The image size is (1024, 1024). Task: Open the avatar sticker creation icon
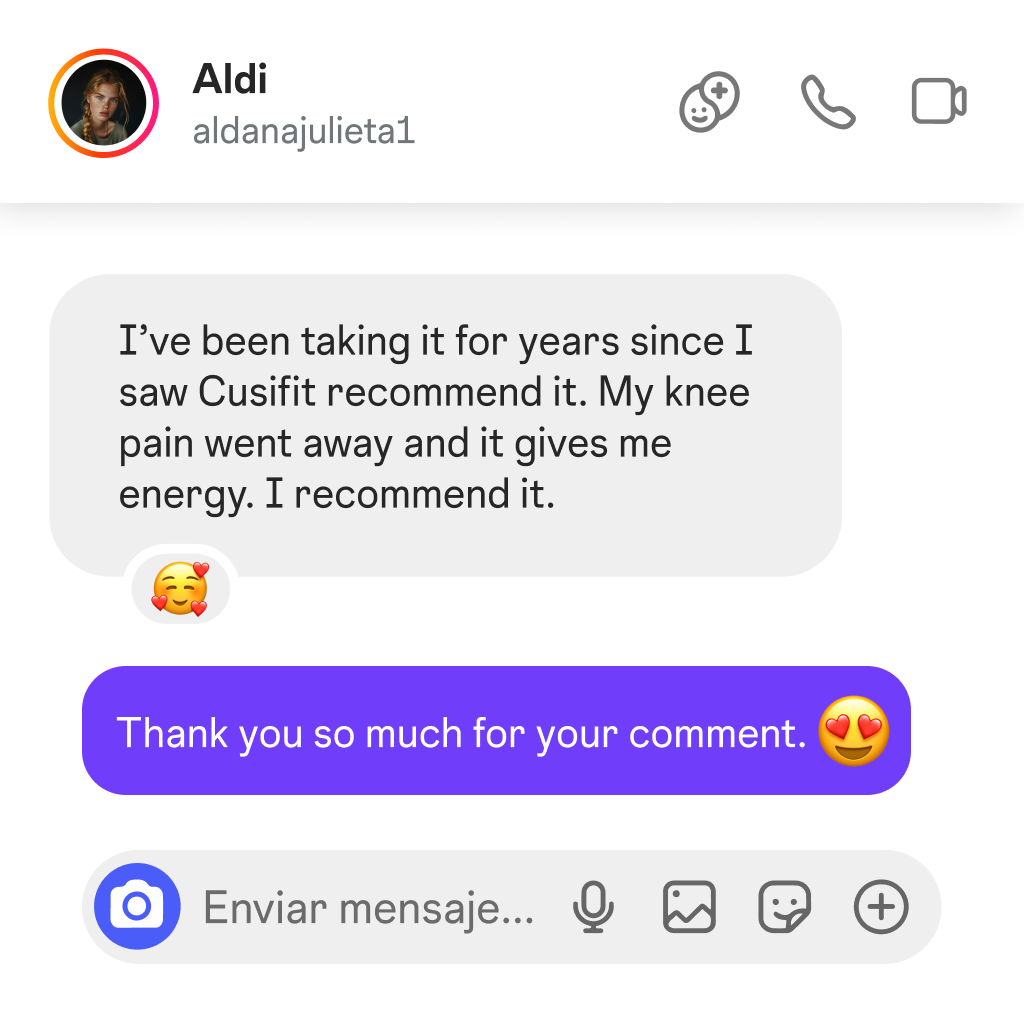[709, 102]
